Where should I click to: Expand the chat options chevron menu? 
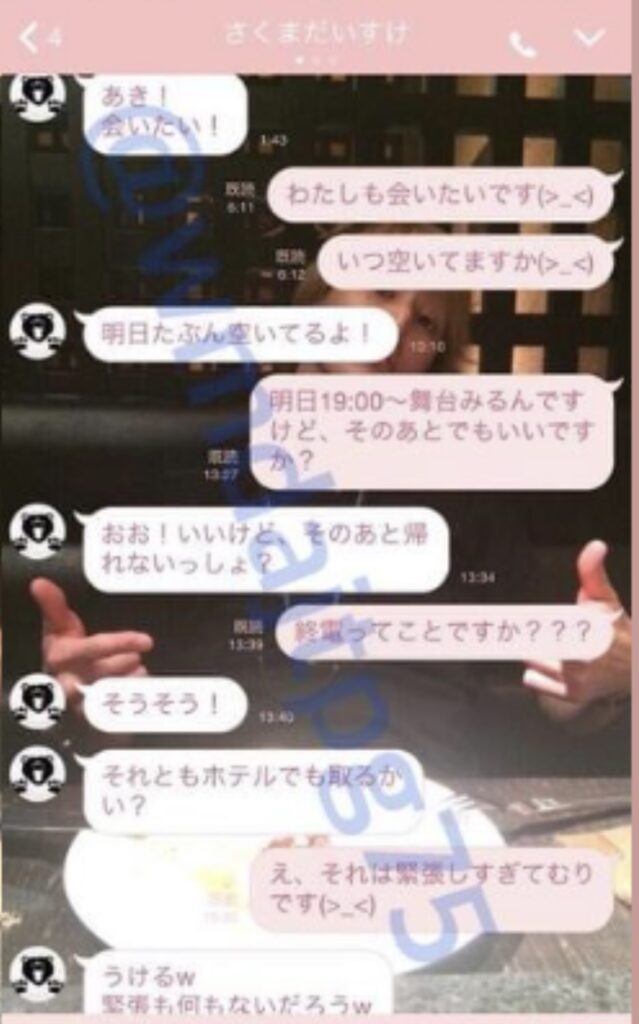coord(590,39)
